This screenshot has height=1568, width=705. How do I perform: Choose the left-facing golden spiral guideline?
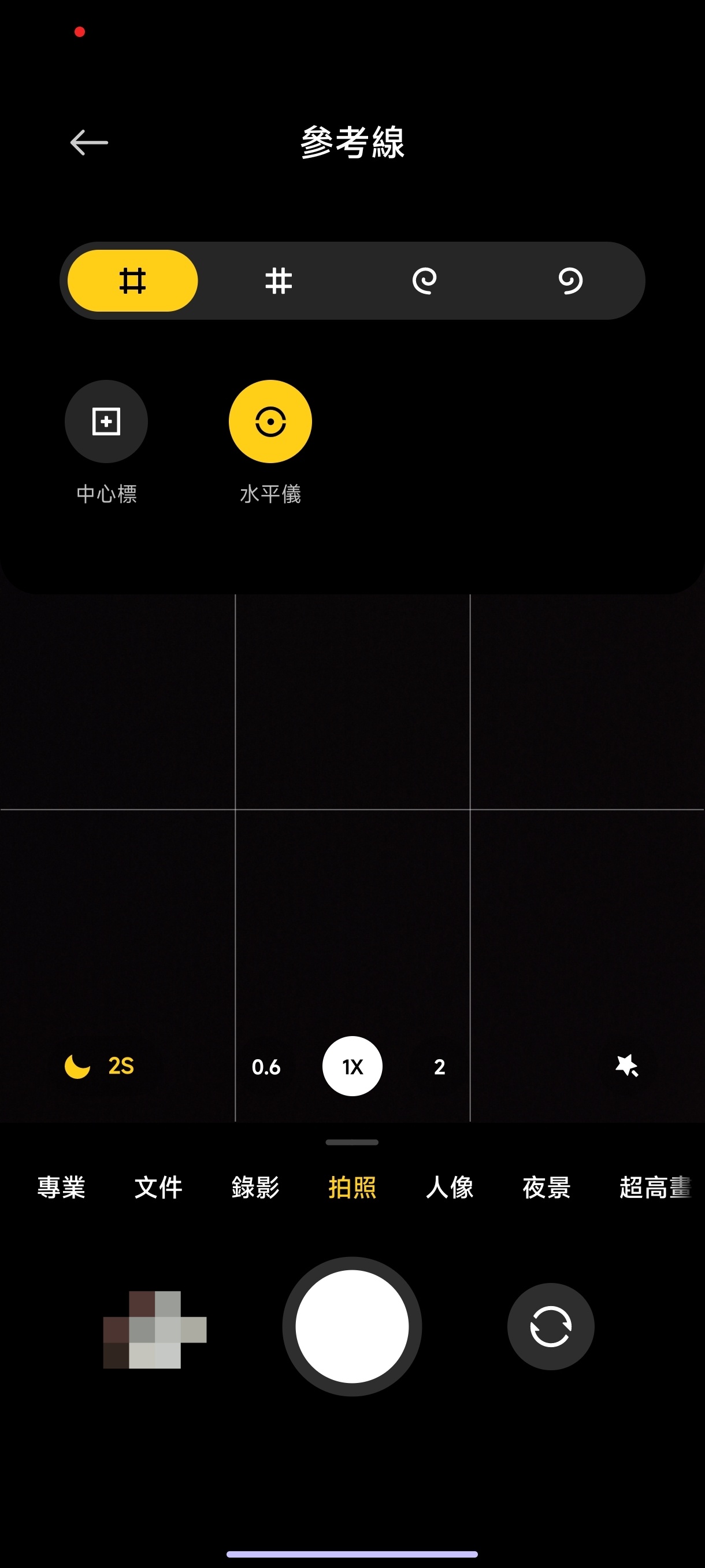(x=425, y=280)
